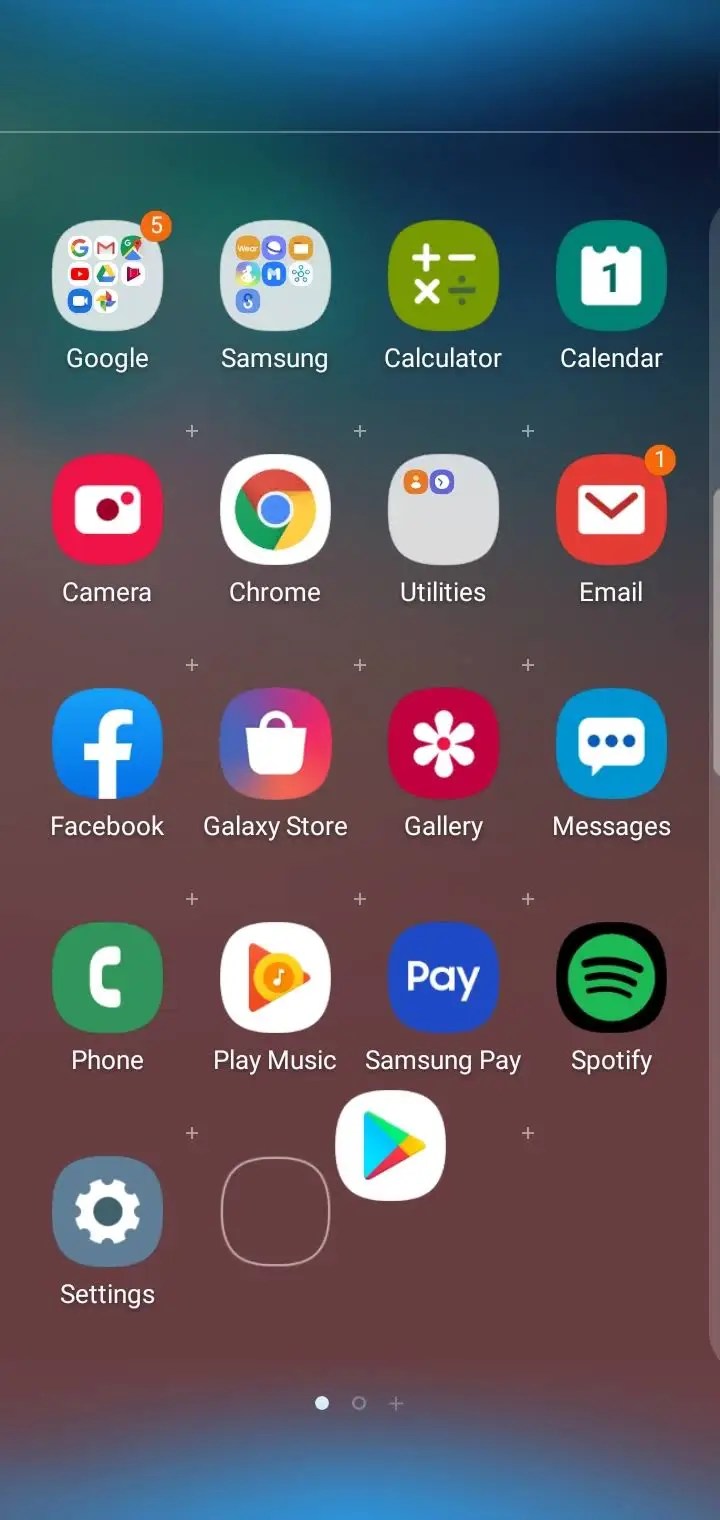This screenshot has height=1520, width=720.
Task: Launch the Phone dialer
Action: 107,978
